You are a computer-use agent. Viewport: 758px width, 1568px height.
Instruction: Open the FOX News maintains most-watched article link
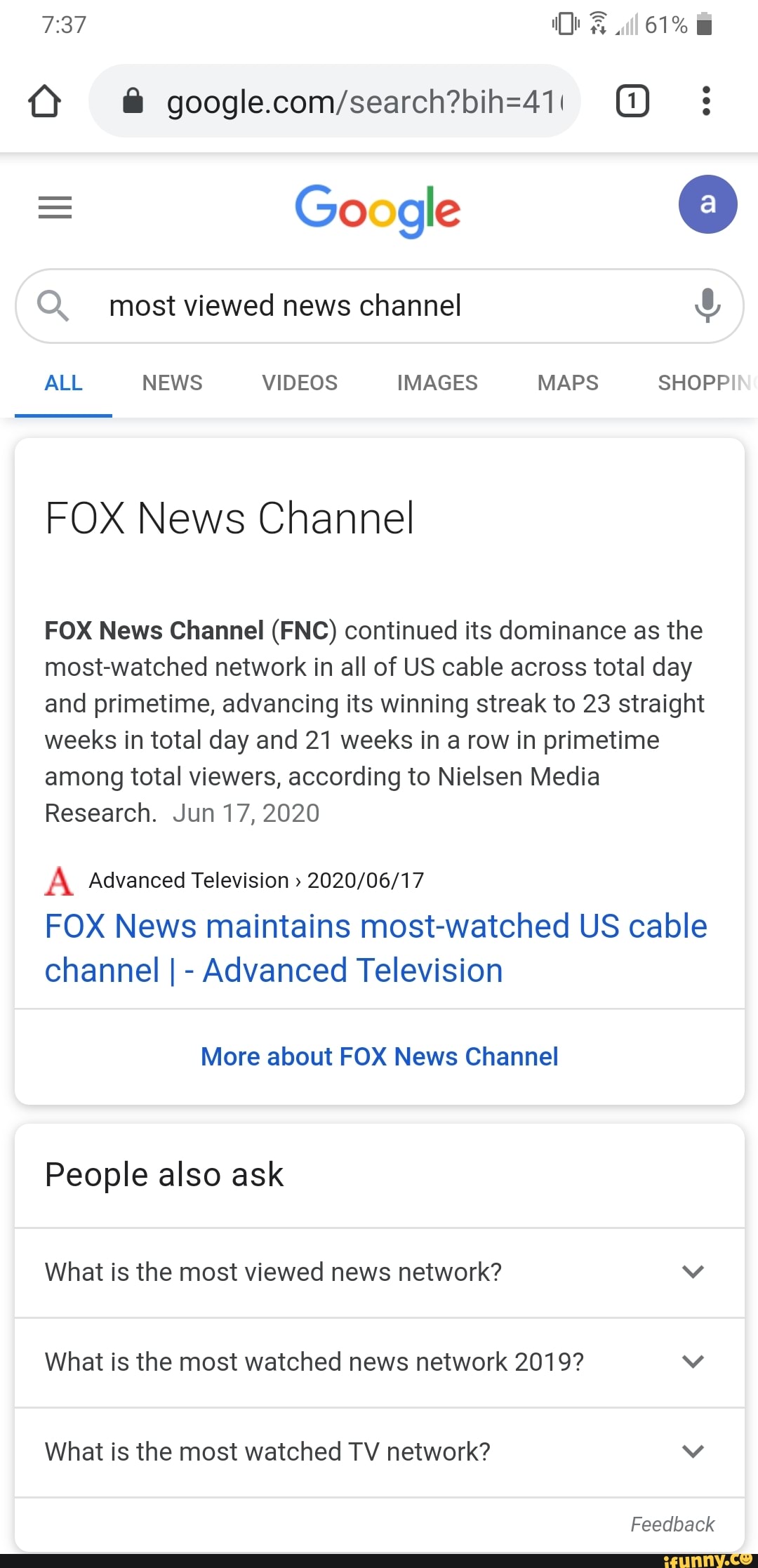(375, 948)
